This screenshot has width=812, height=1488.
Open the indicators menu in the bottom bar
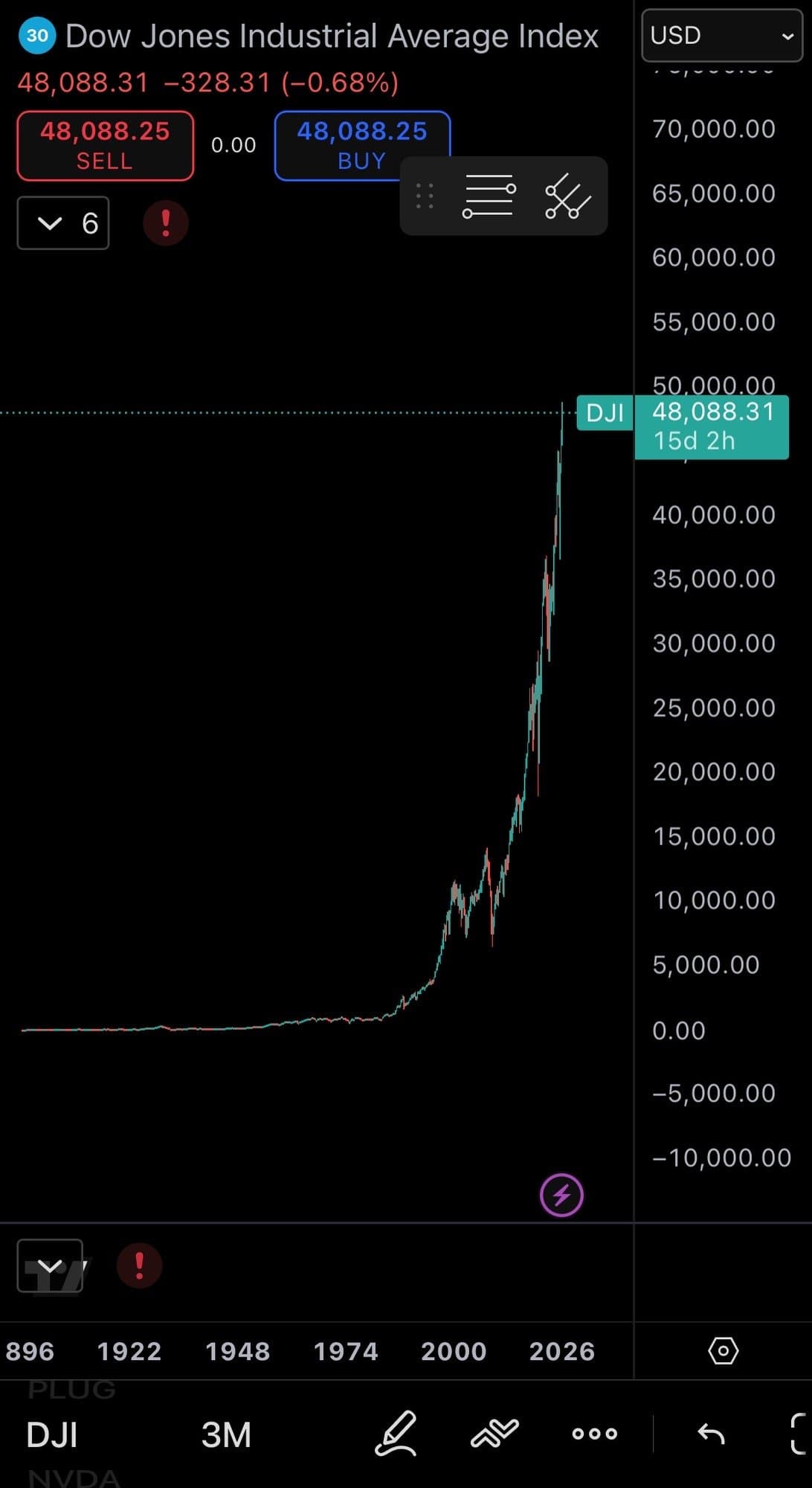[x=494, y=1433]
